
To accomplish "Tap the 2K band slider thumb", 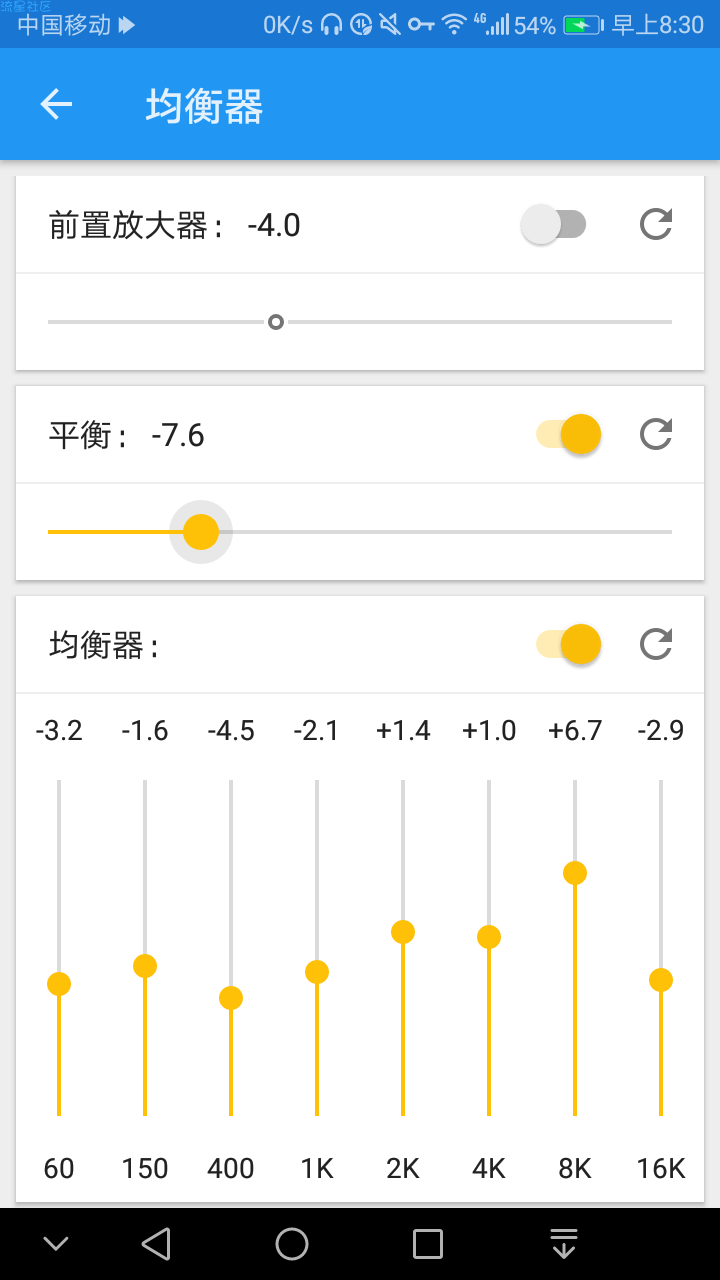I will click(x=403, y=932).
